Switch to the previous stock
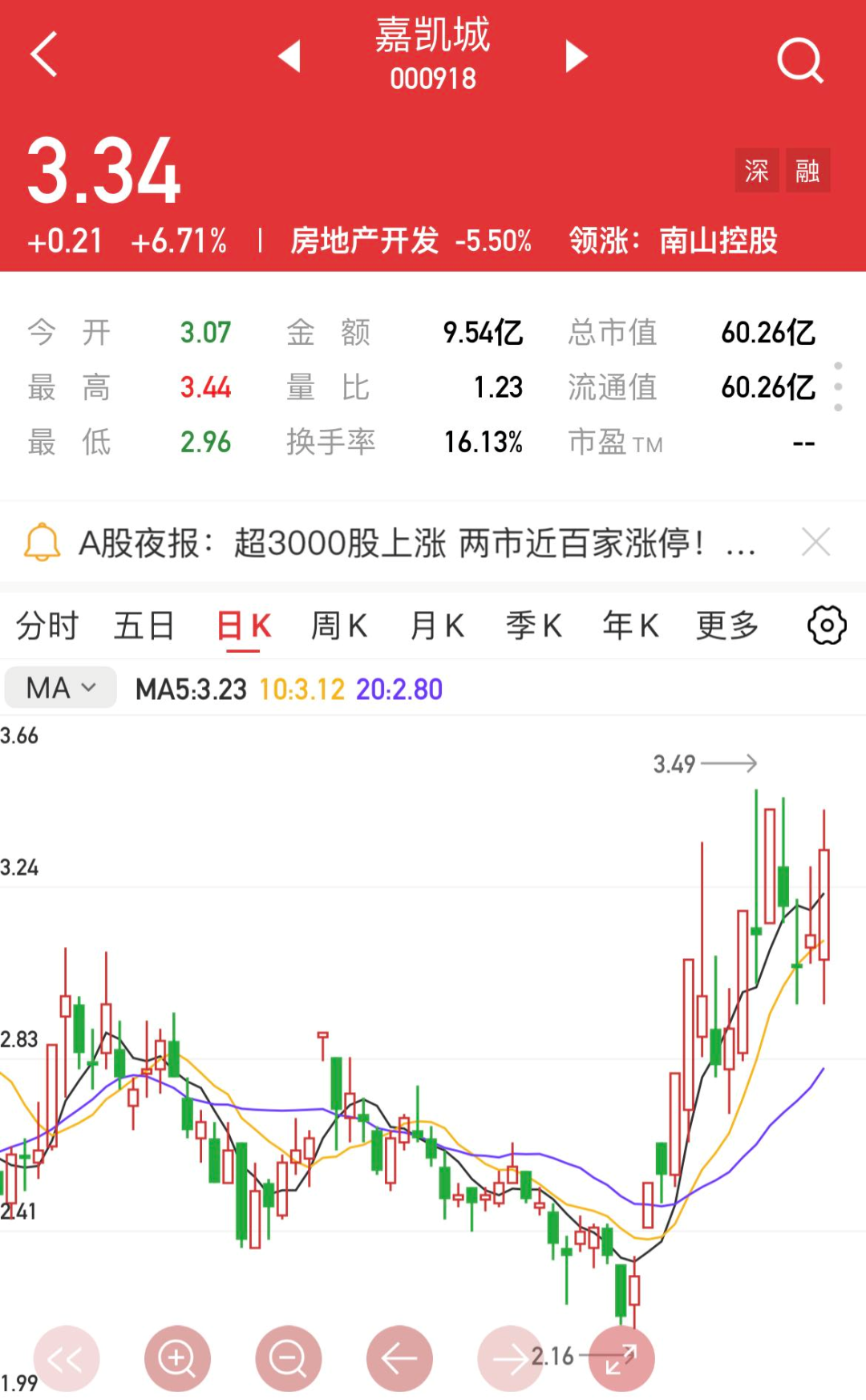The image size is (866, 1400). [289, 56]
